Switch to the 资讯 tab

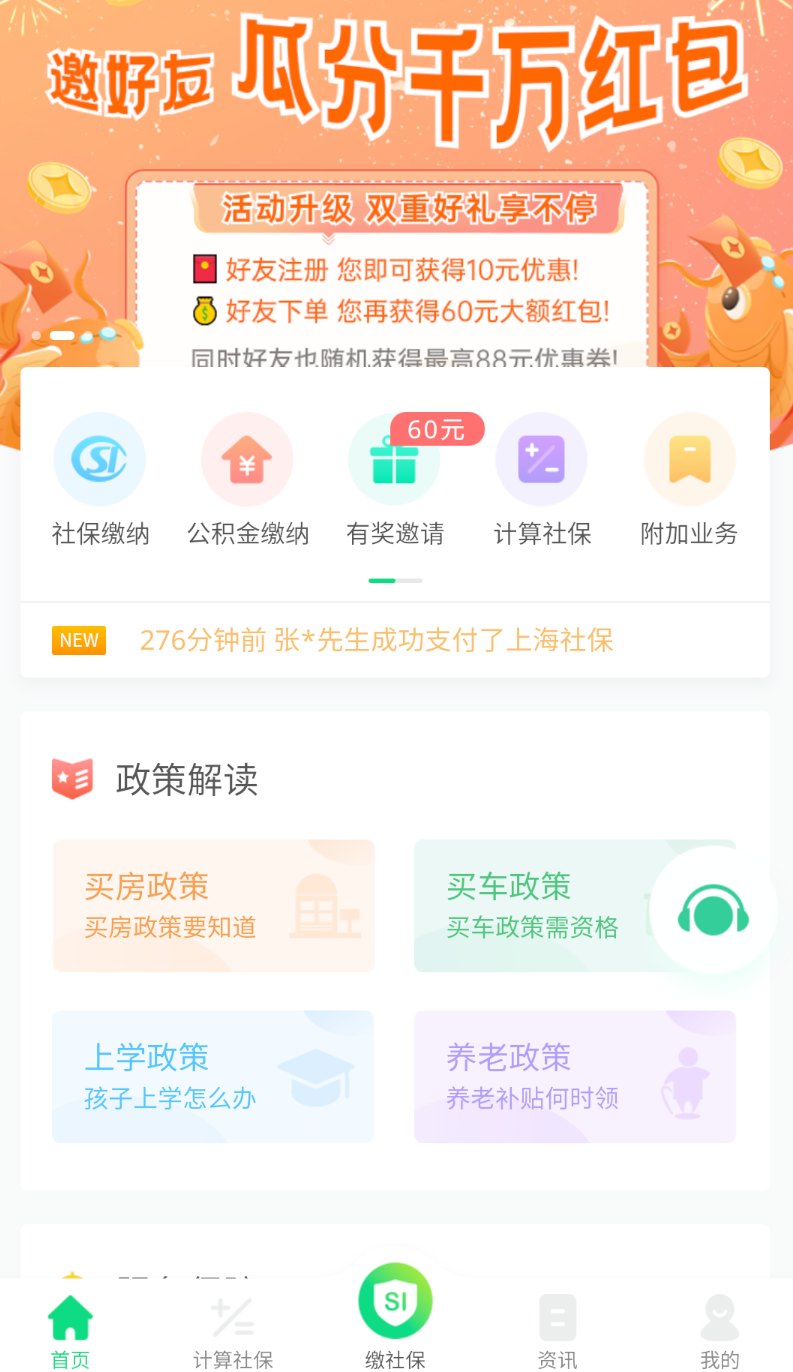click(x=557, y=1332)
